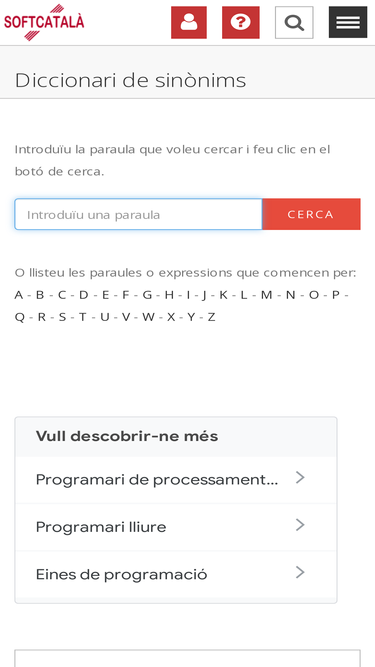The width and height of the screenshot is (375, 667).
Task: Open Eines de programació row
Action: [176, 574]
